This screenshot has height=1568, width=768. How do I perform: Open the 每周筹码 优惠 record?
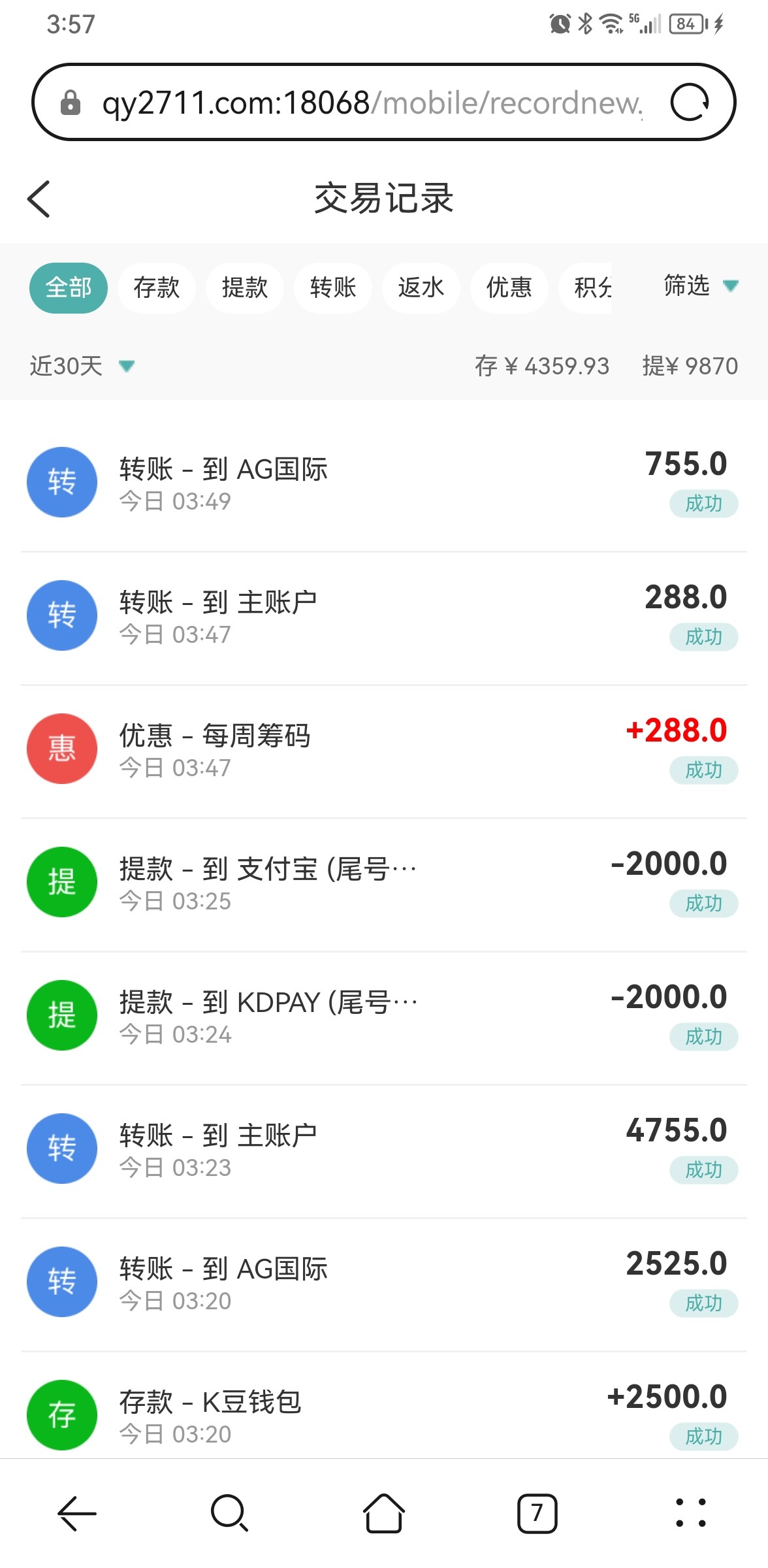(x=384, y=750)
